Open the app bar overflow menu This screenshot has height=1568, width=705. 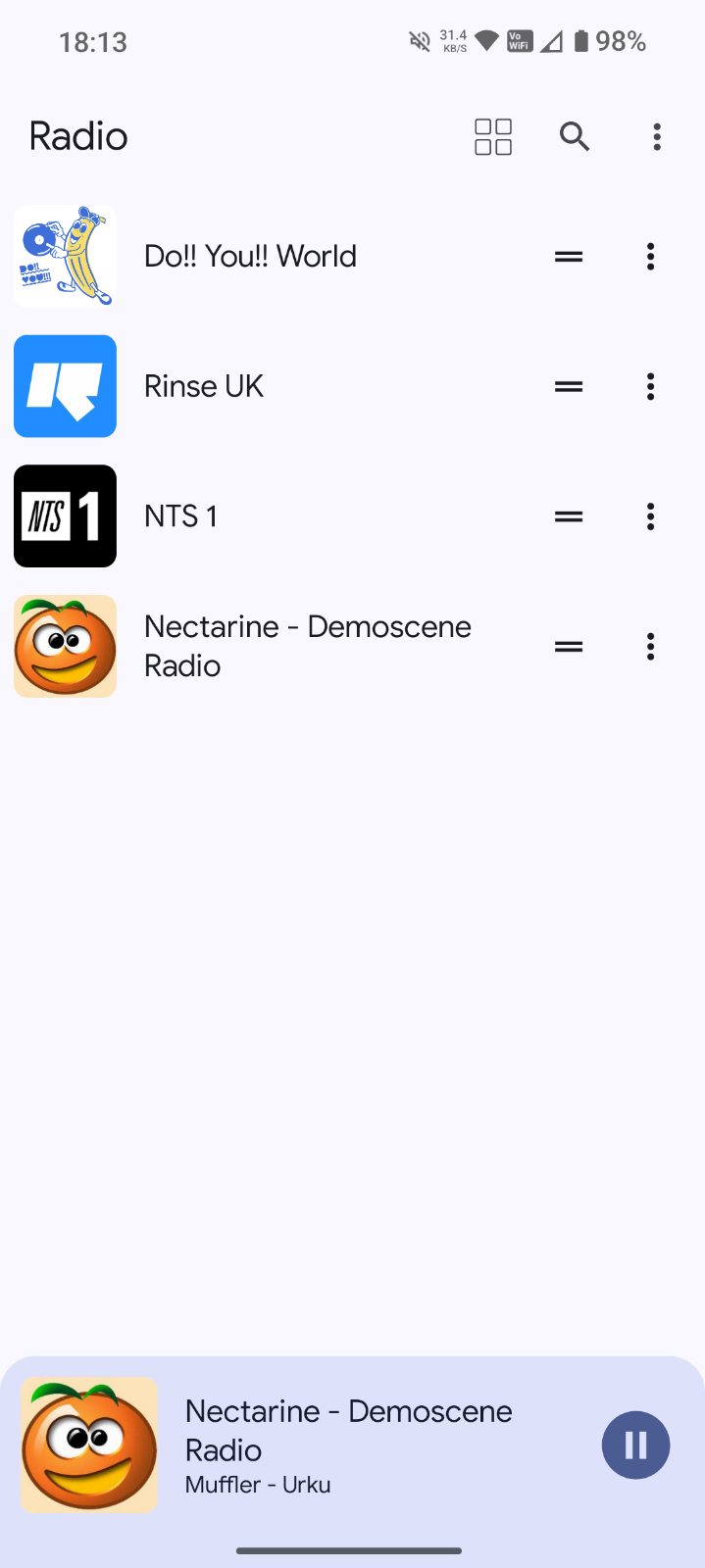click(657, 137)
